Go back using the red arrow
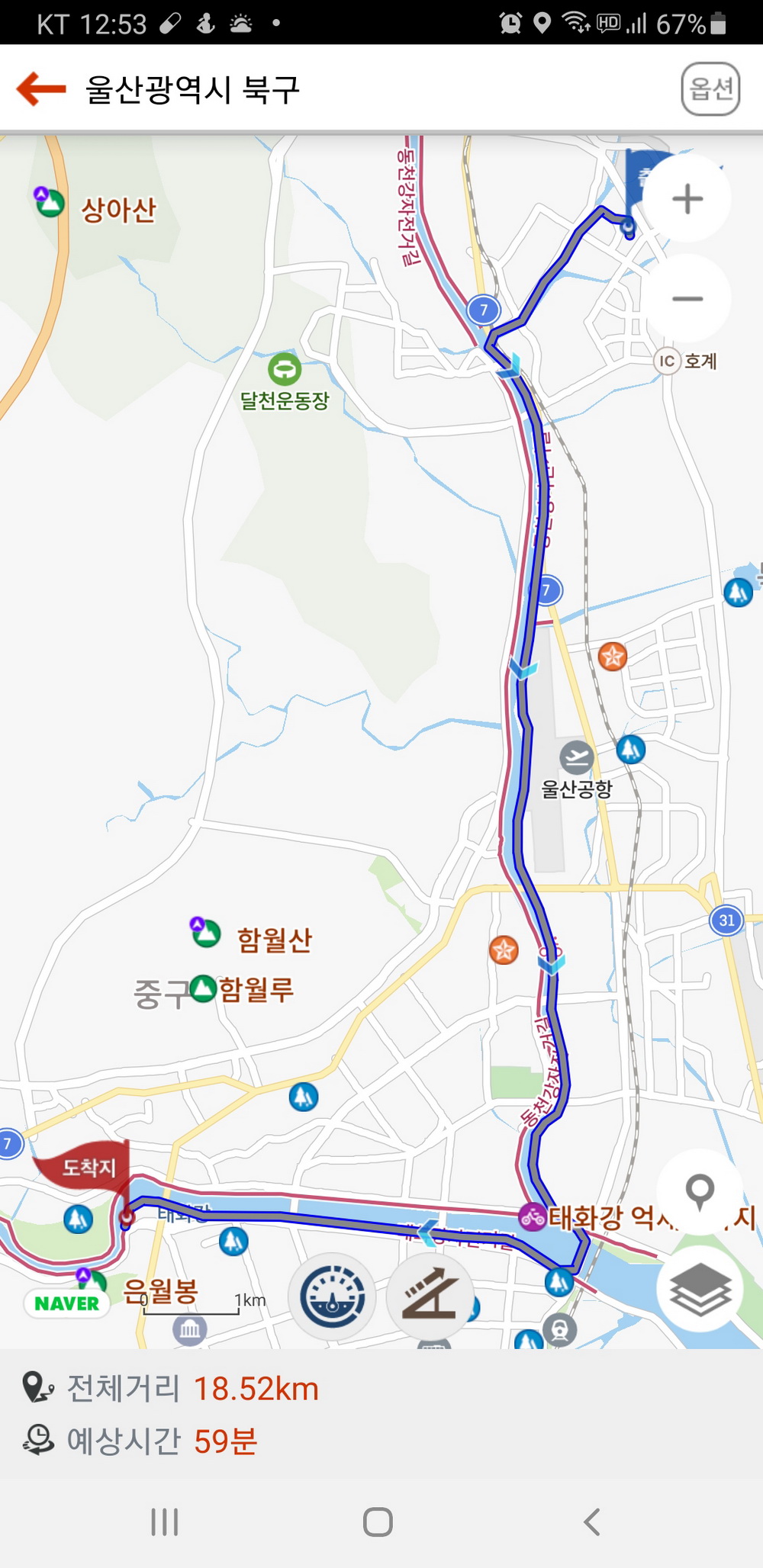This screenshot has width=763, height=1568. 42,89
